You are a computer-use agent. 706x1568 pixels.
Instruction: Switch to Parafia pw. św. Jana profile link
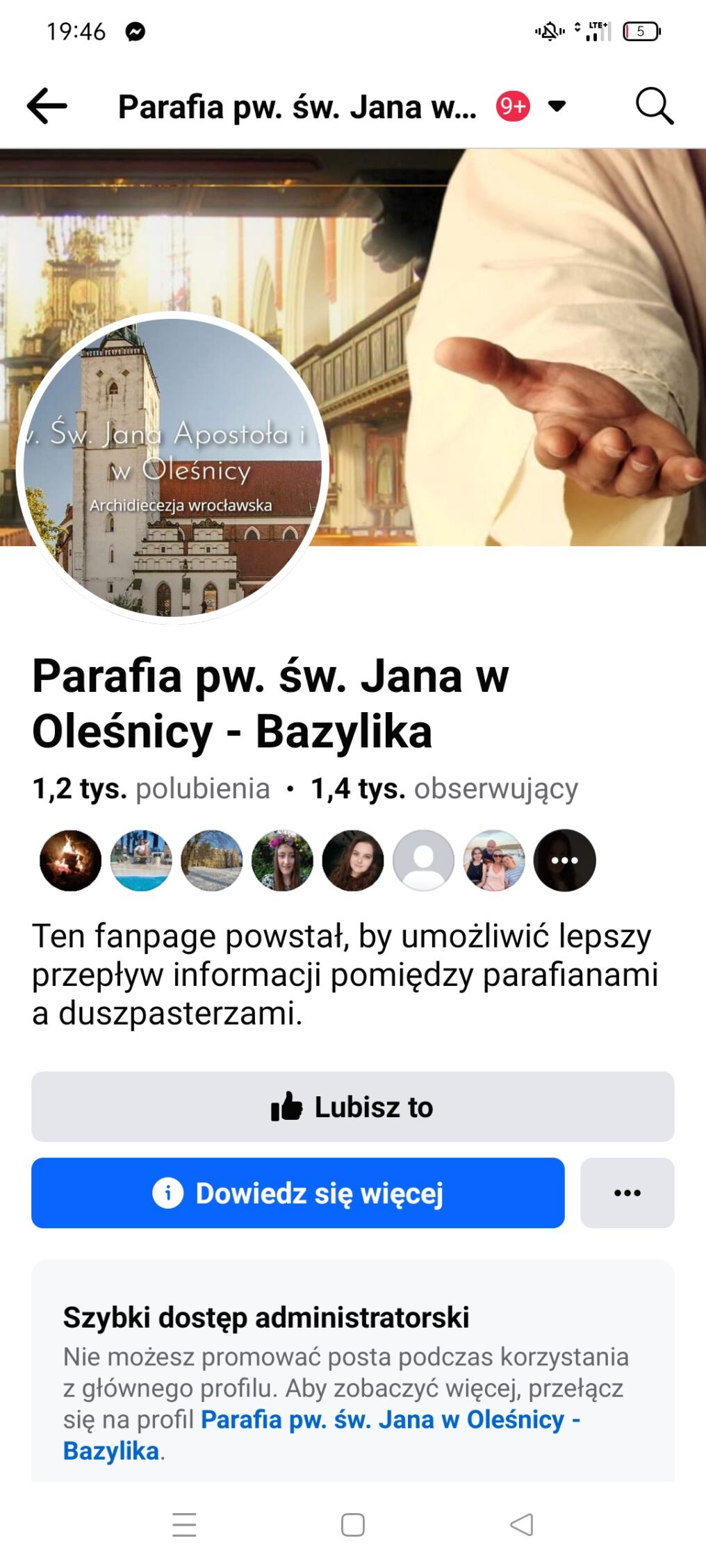point(382,1421)
